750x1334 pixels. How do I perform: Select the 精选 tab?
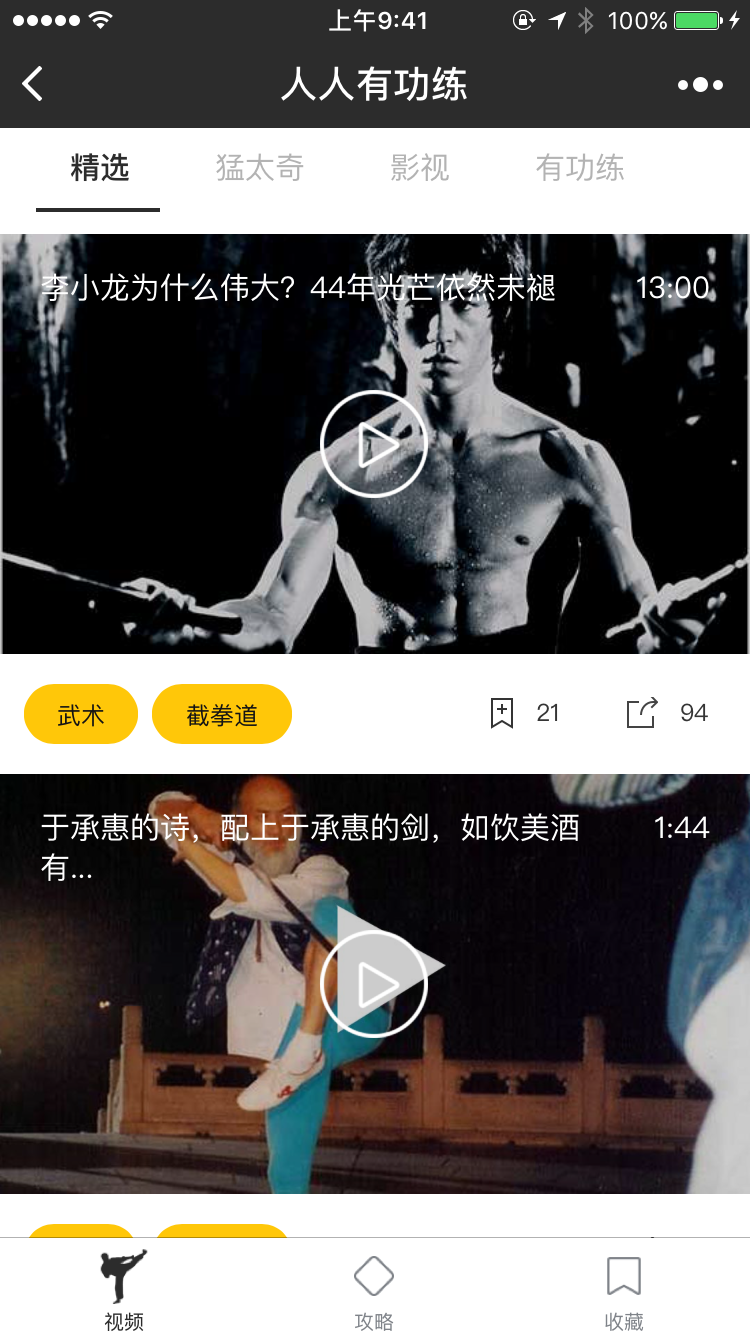(x=99, y=168)
